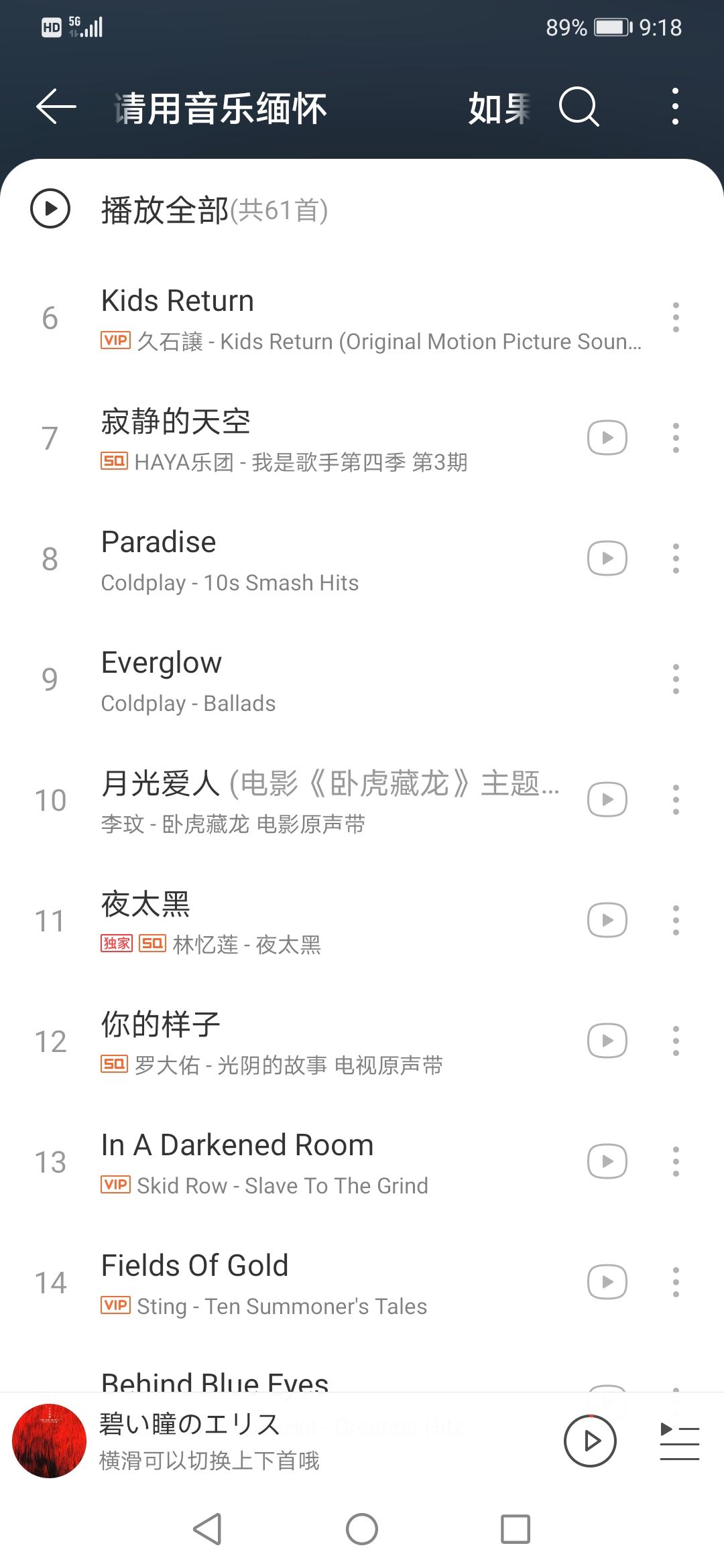Open more options for Kids Return

pos(676,318)
